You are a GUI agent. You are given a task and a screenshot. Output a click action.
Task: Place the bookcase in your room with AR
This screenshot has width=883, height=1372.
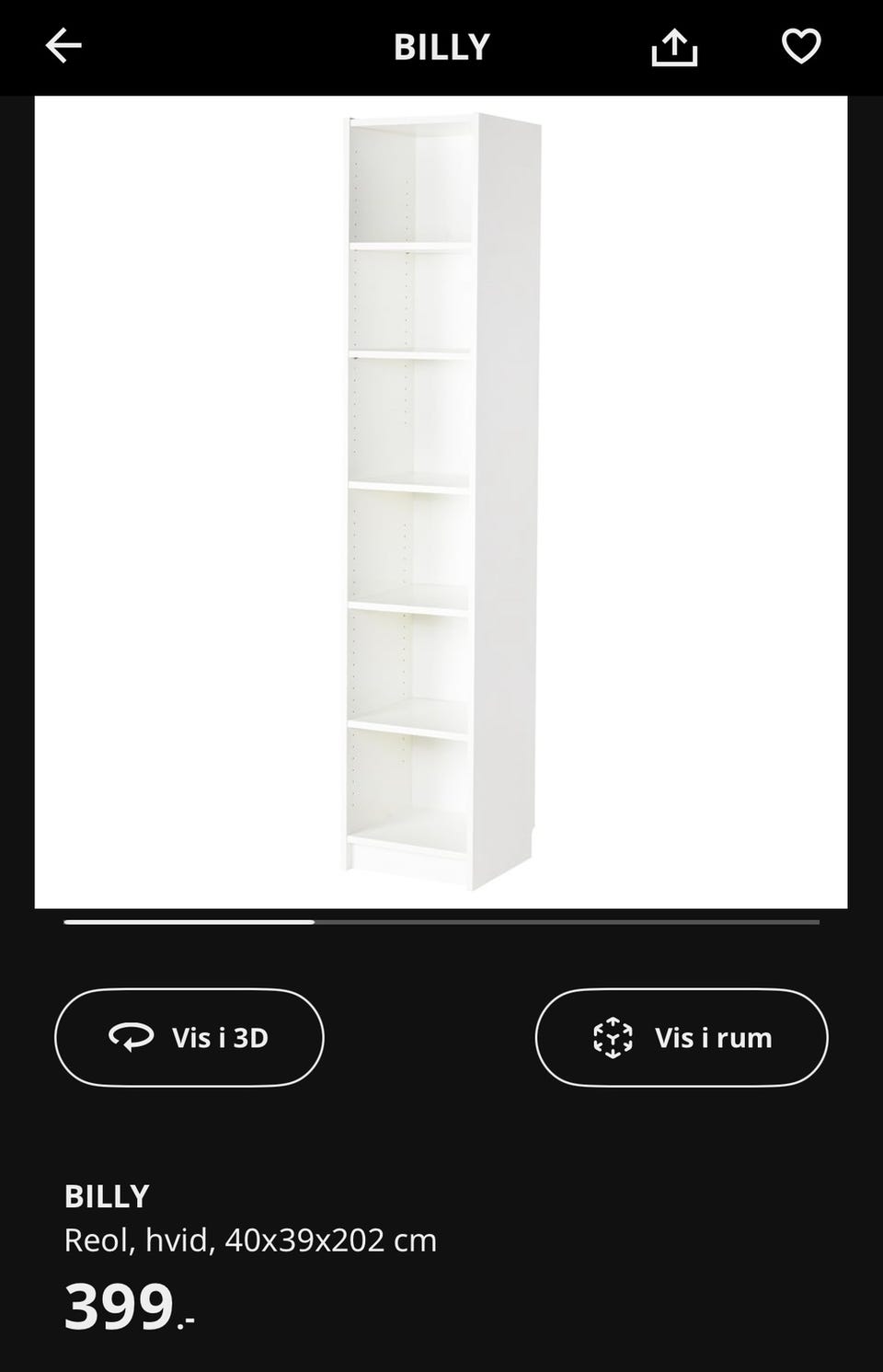[x=682, y=1037]
